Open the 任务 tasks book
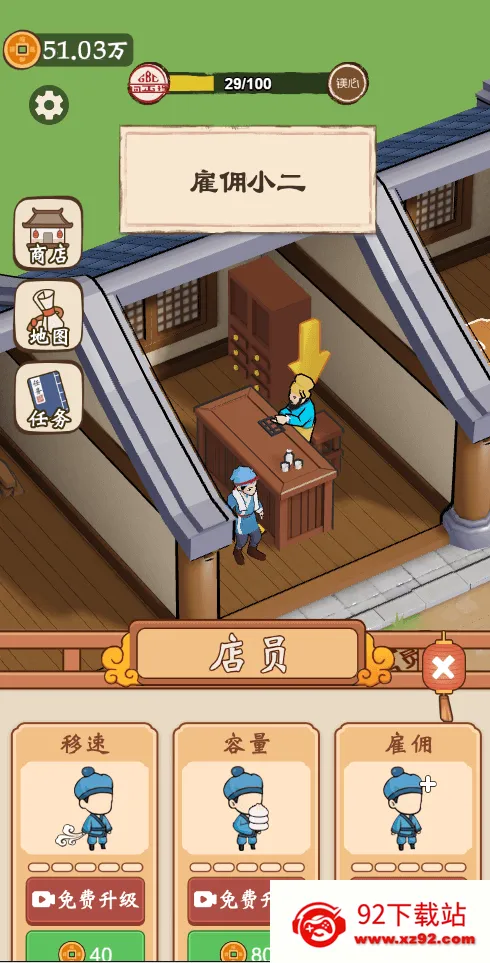Image resolution: width=490 pixels, height=963 pixels. (48, 397)
